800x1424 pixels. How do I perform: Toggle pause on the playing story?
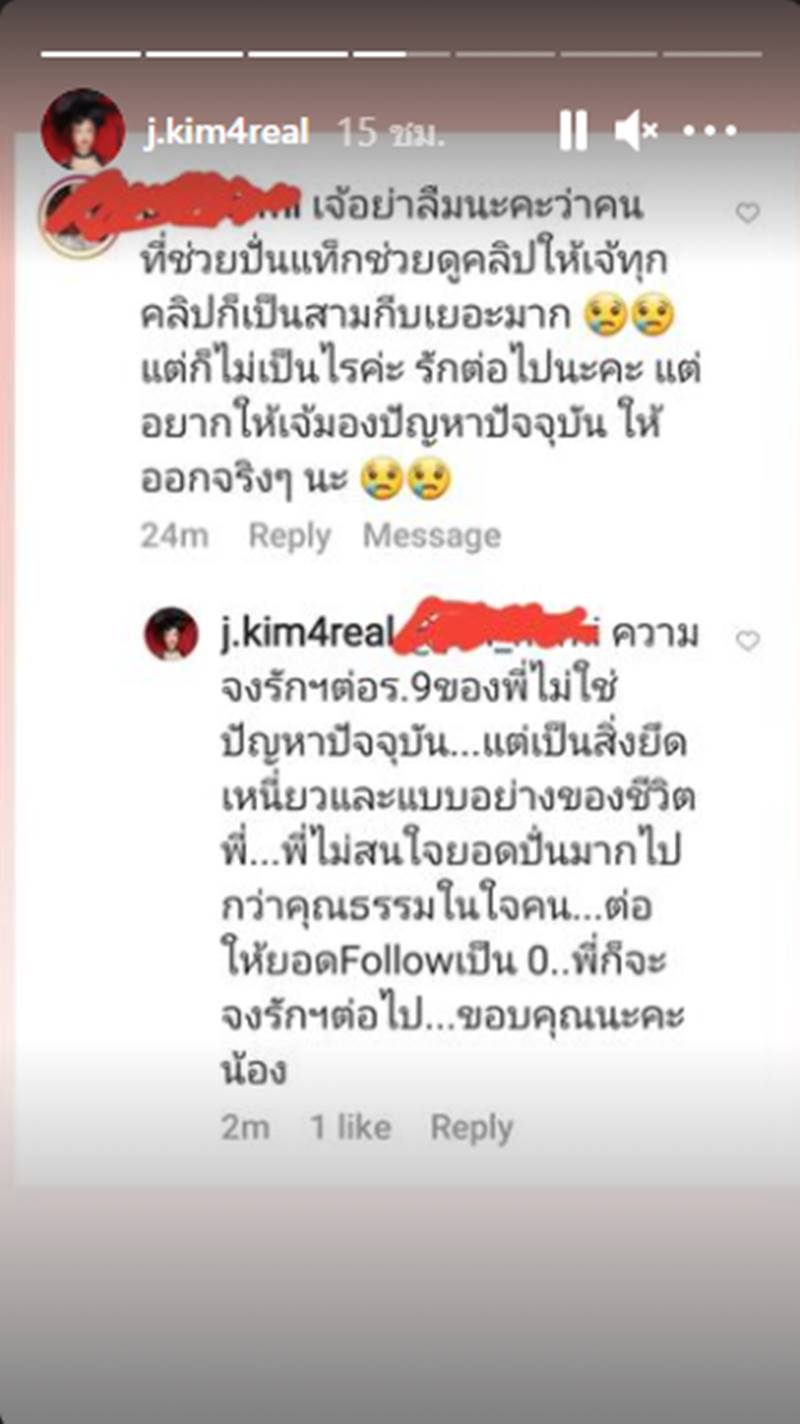[574, 130]
